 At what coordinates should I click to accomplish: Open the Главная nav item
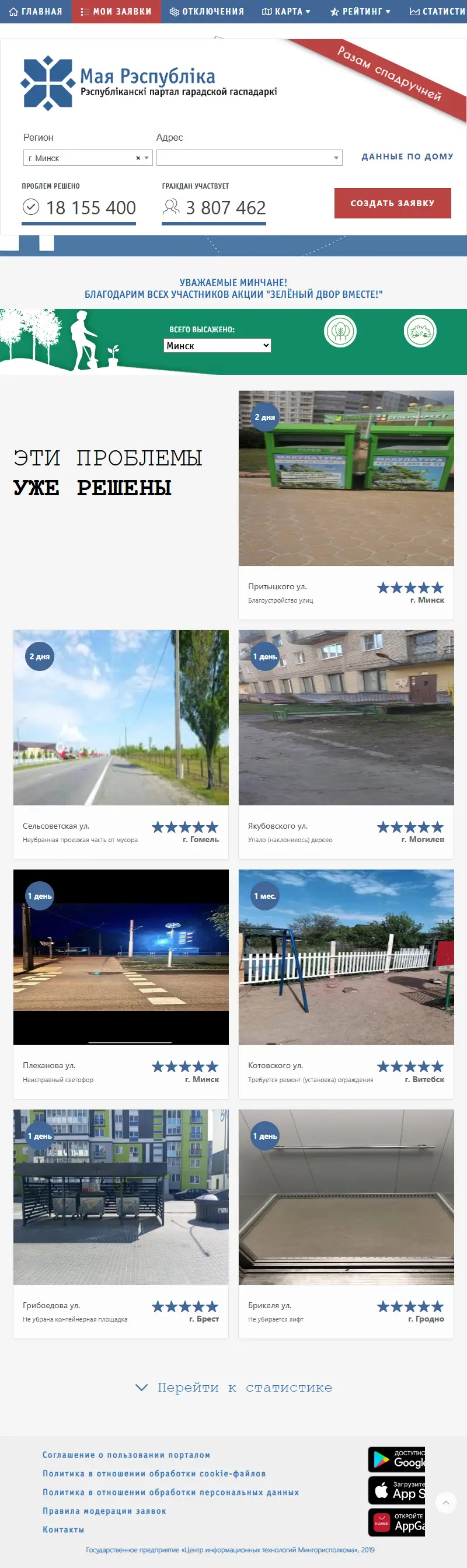pos(35,12)
